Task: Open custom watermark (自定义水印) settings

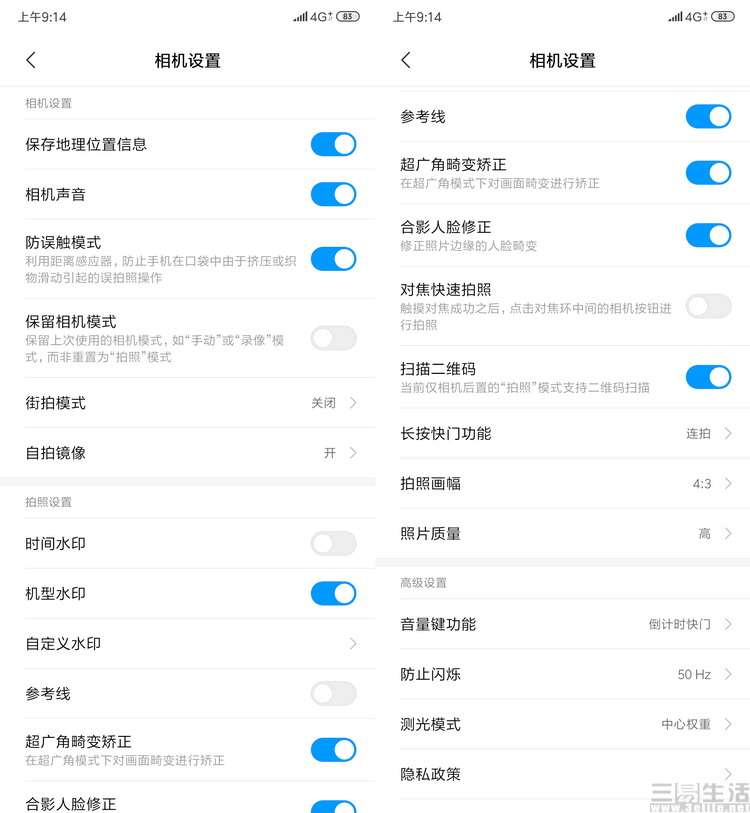Action: click(190, 644)
